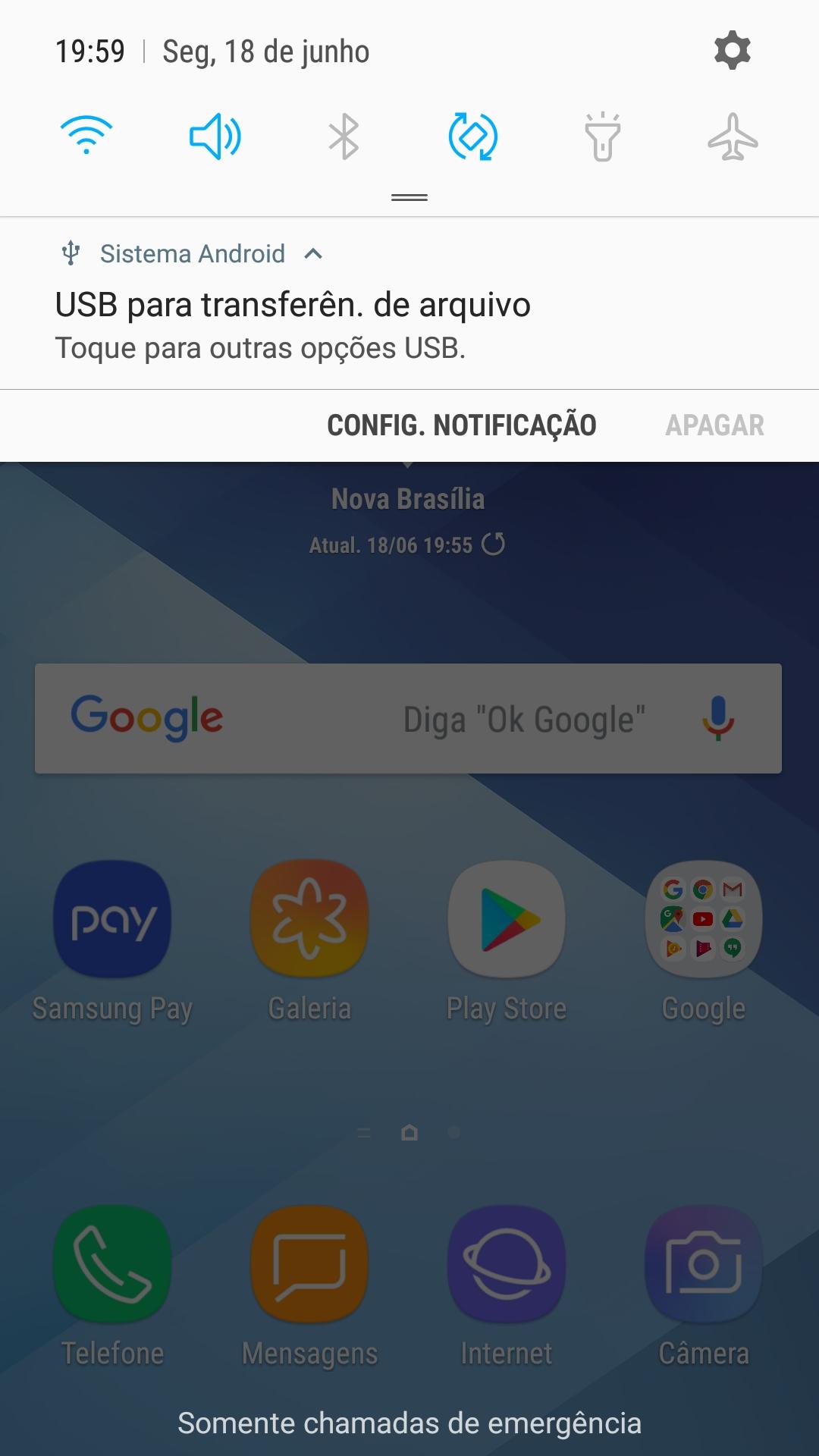Turn on Bluetooth
Screen dimensions: 819x1456
344,136
